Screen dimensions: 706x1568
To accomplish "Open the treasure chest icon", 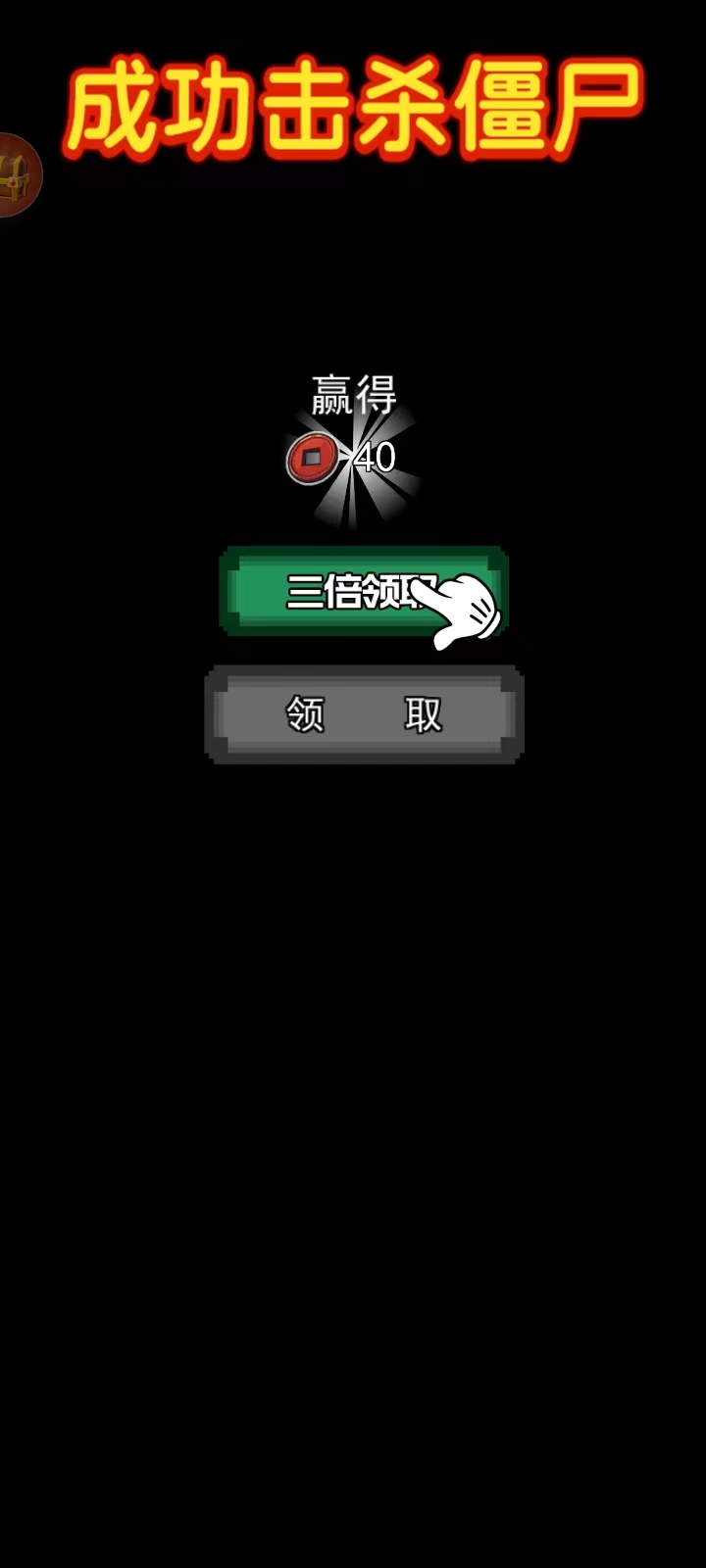I will coord(15,174).
